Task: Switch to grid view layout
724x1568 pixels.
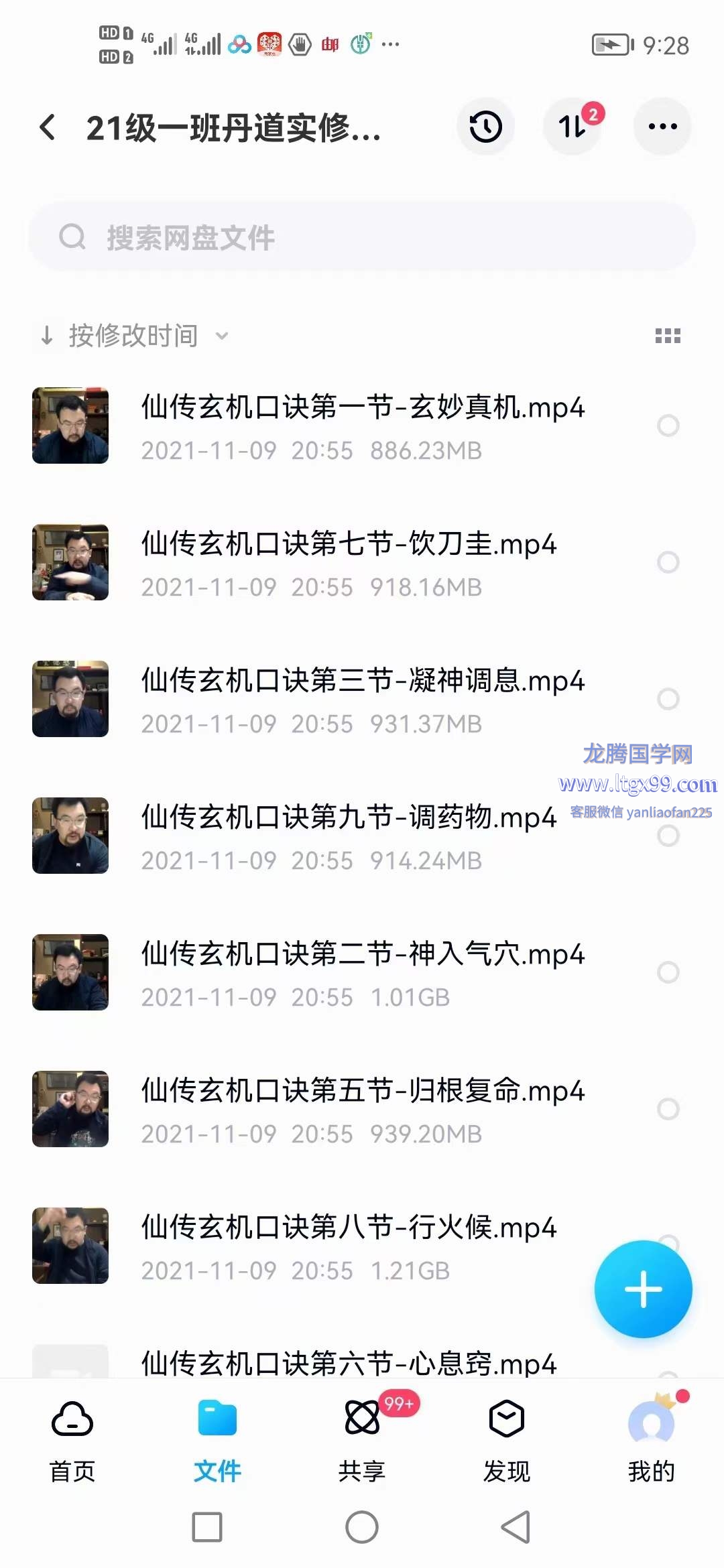Action: click(668, 336)
